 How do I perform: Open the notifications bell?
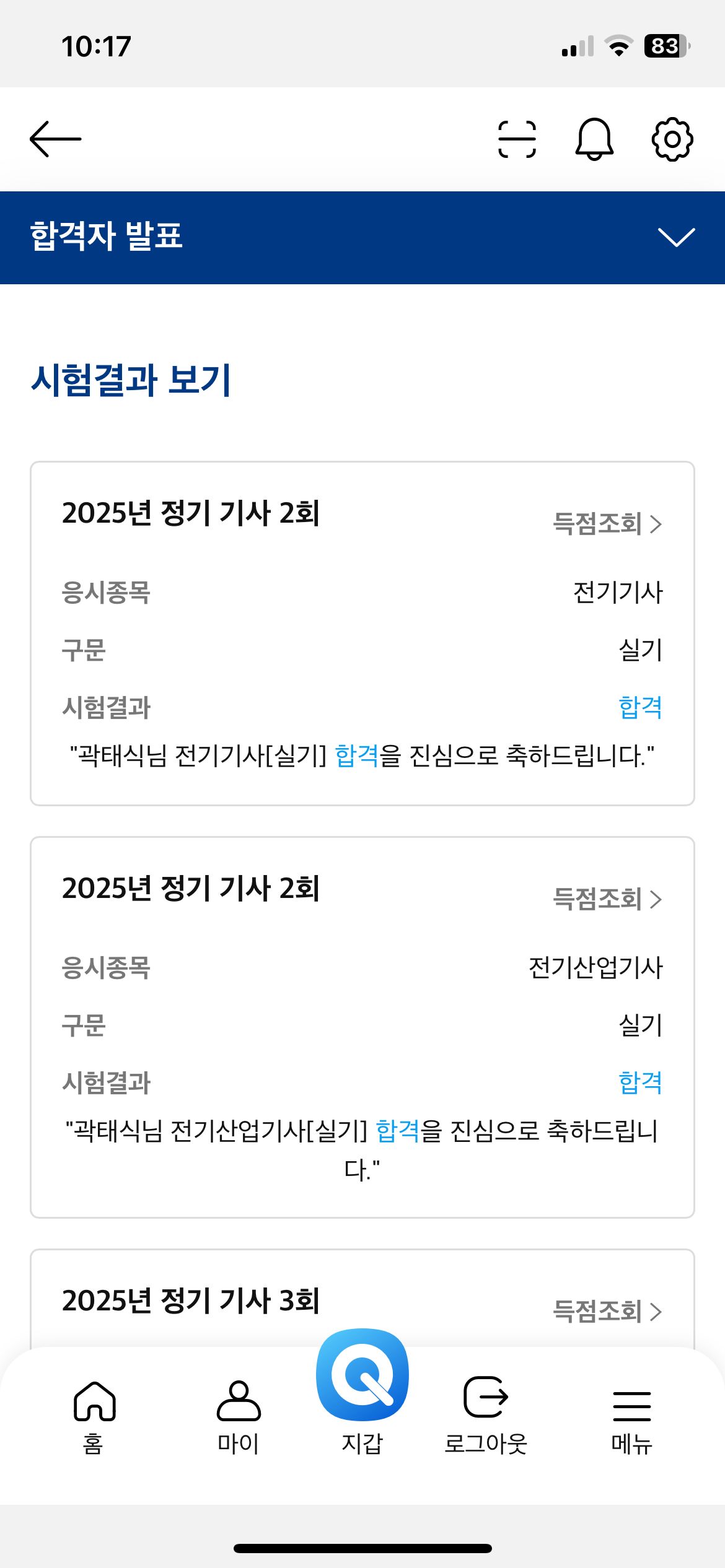[x=594, y=139]
